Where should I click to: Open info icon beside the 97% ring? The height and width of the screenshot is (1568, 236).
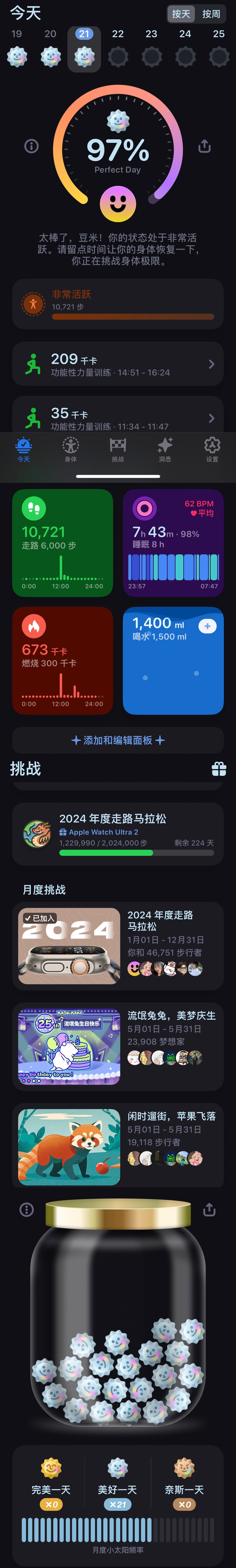pyautogui.click(x=31, y=146)
